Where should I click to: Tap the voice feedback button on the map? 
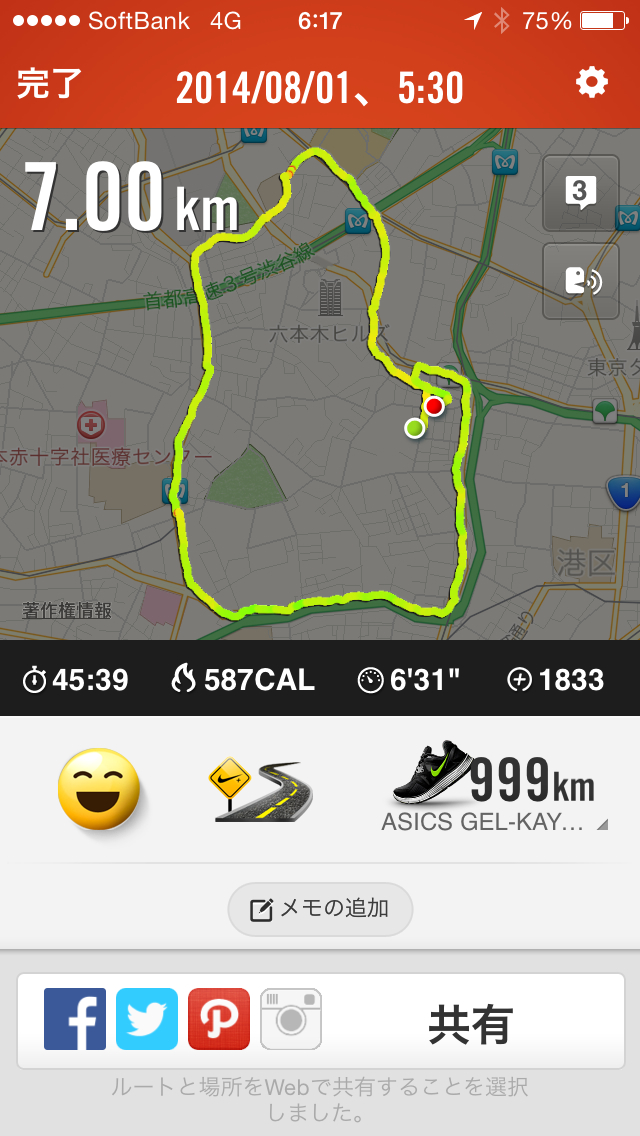[580, 281]
